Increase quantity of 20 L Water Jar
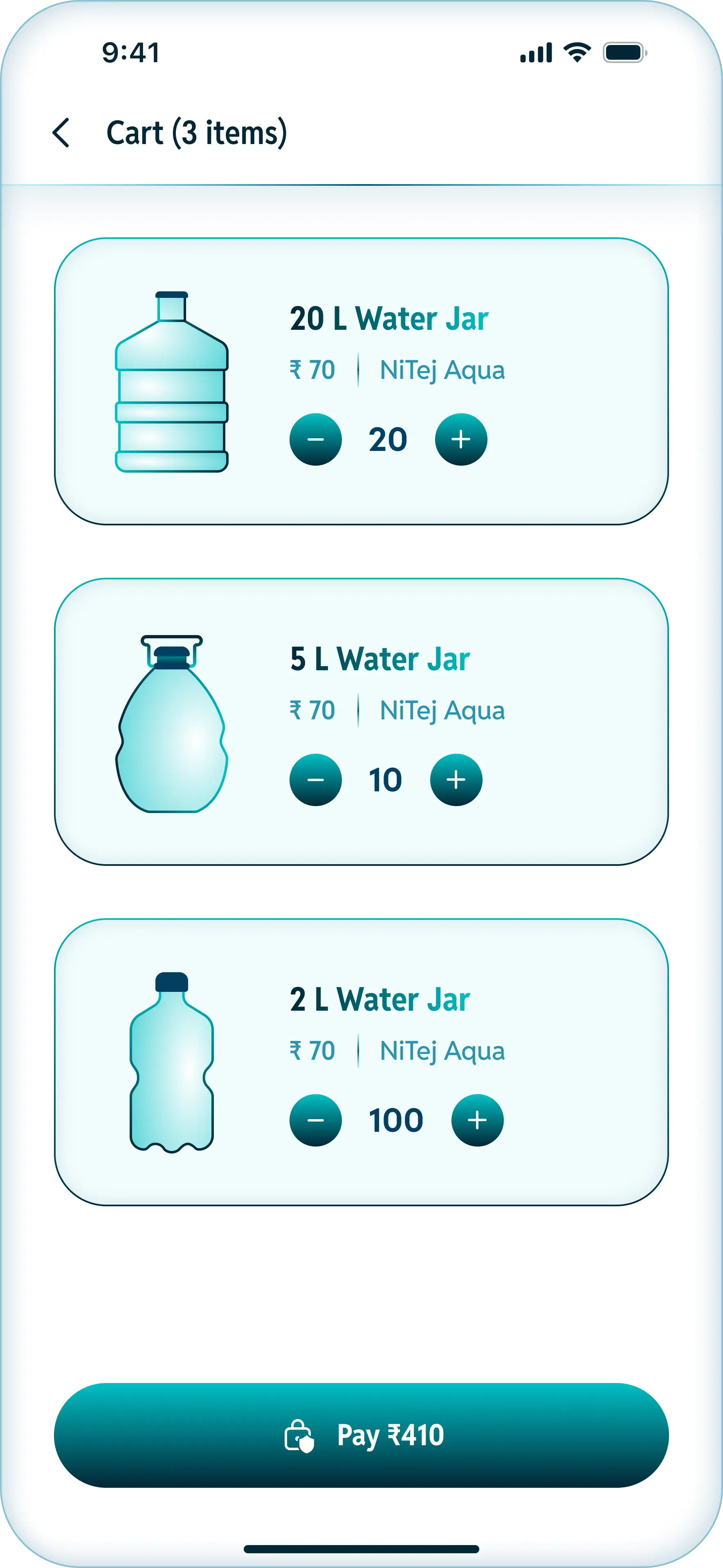 pos(461,439)
